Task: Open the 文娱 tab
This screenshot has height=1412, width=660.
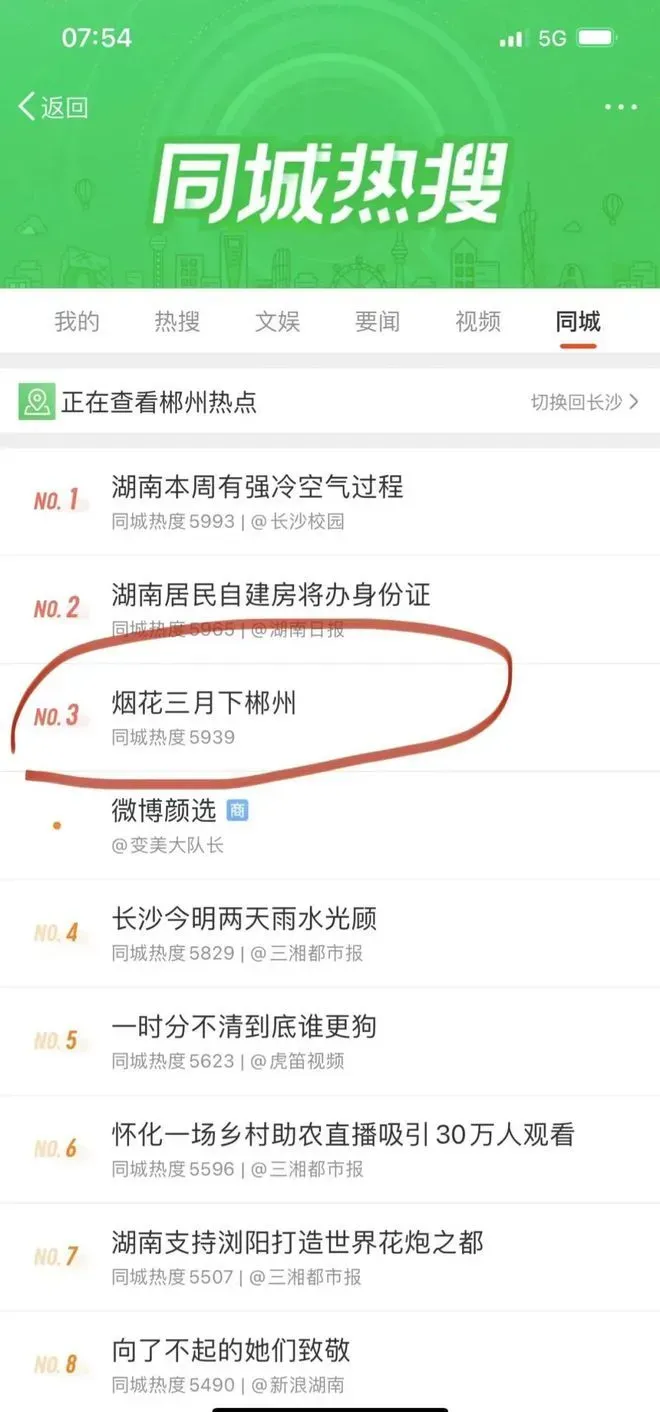Action: 277,322
